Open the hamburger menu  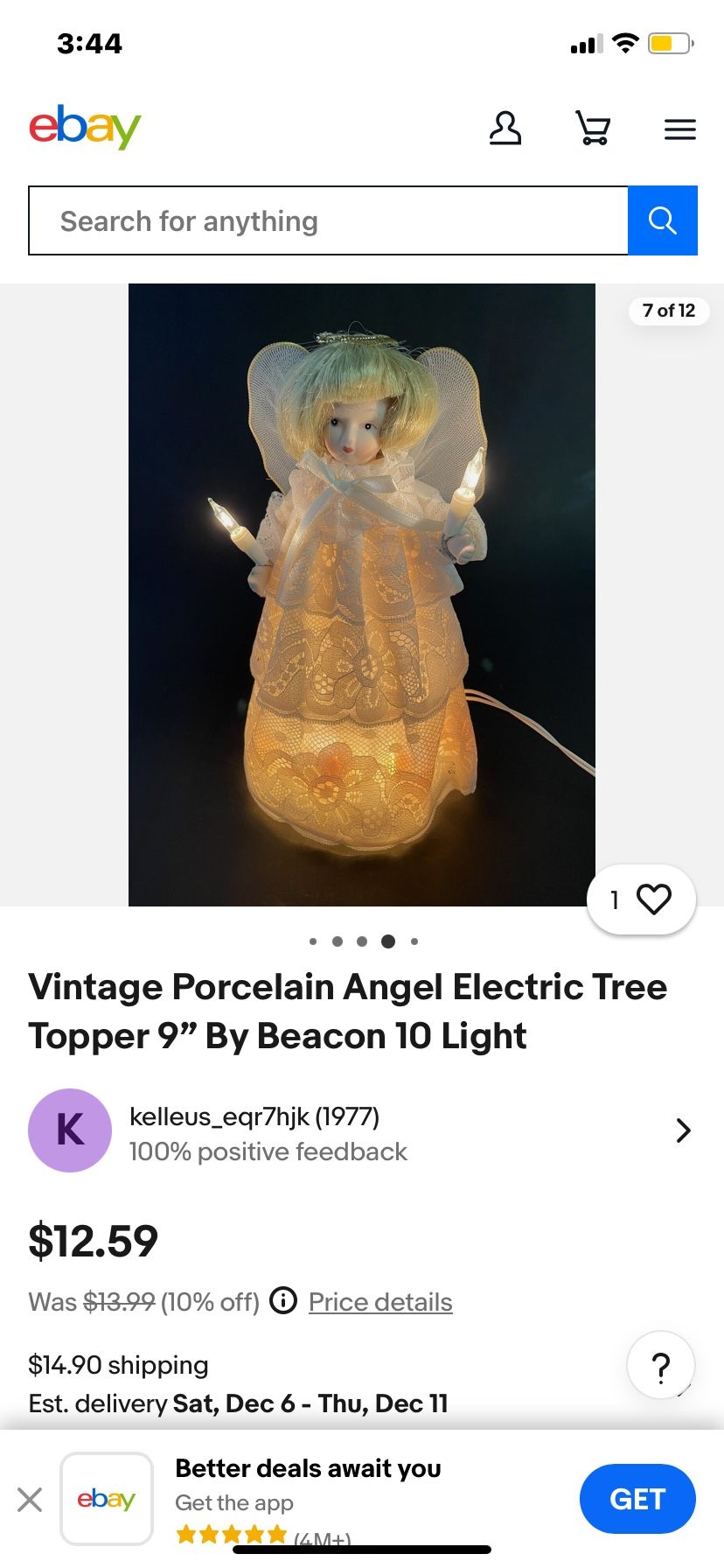click(679, 129)
